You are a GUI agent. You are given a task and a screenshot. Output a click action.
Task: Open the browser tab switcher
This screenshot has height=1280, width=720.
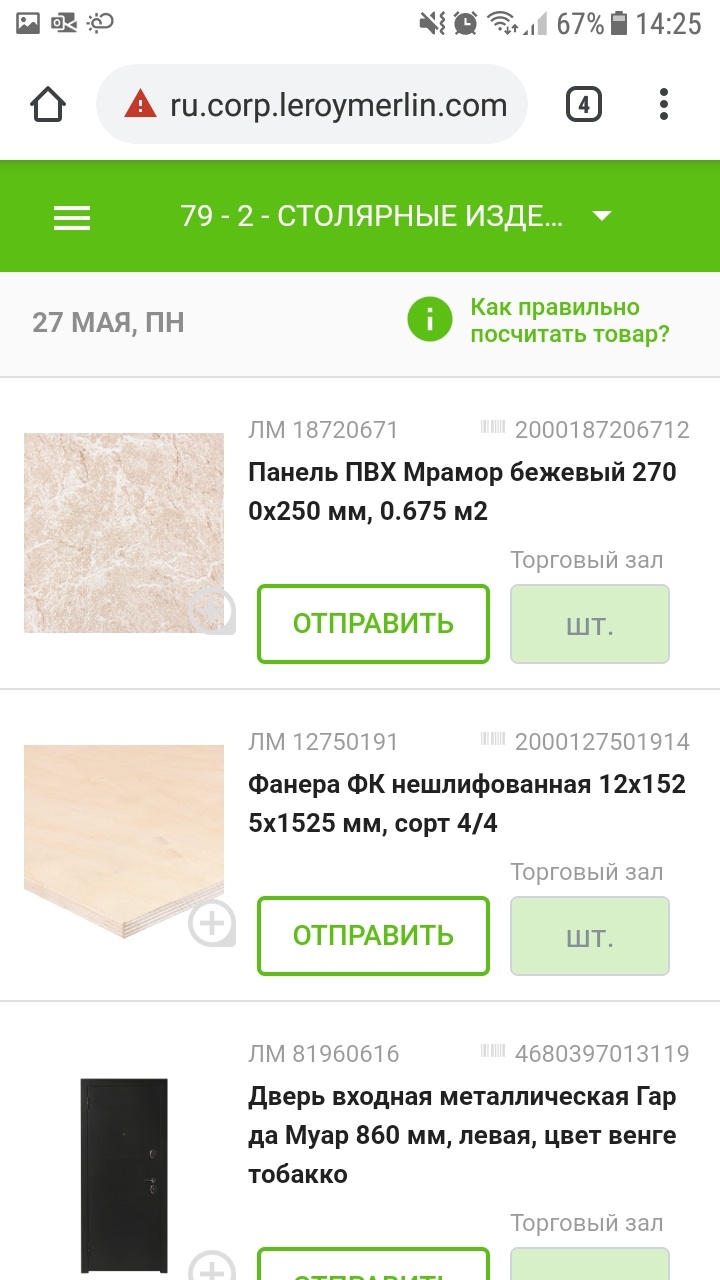(x=584, y=104)
